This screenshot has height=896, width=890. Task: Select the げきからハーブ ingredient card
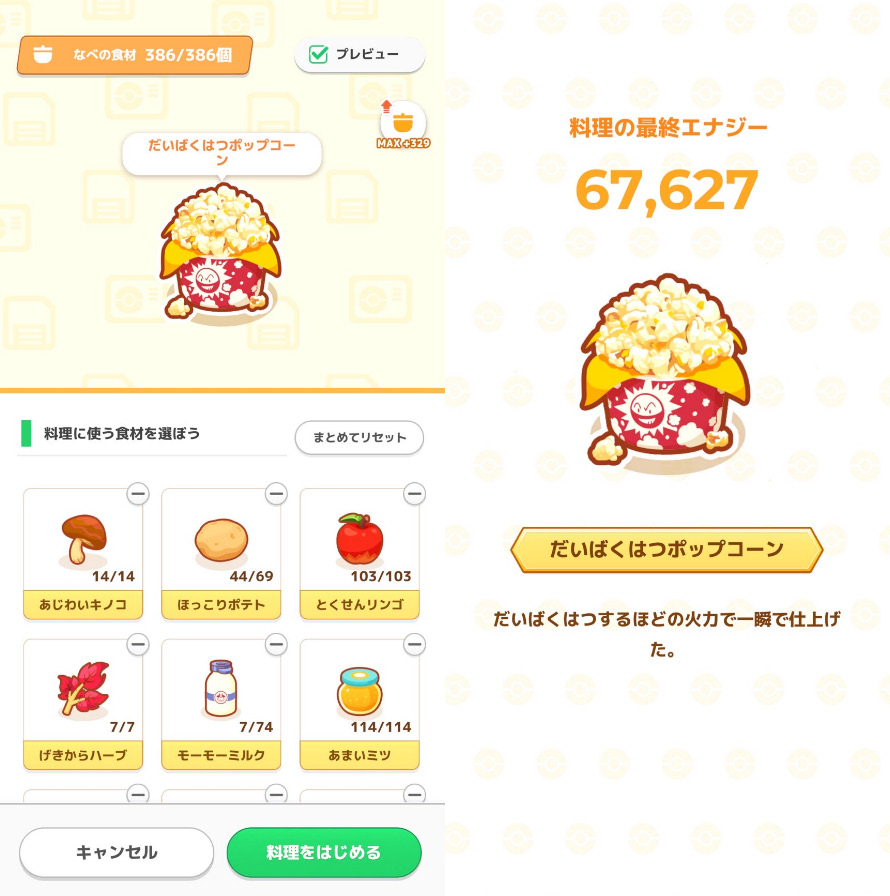83,702
